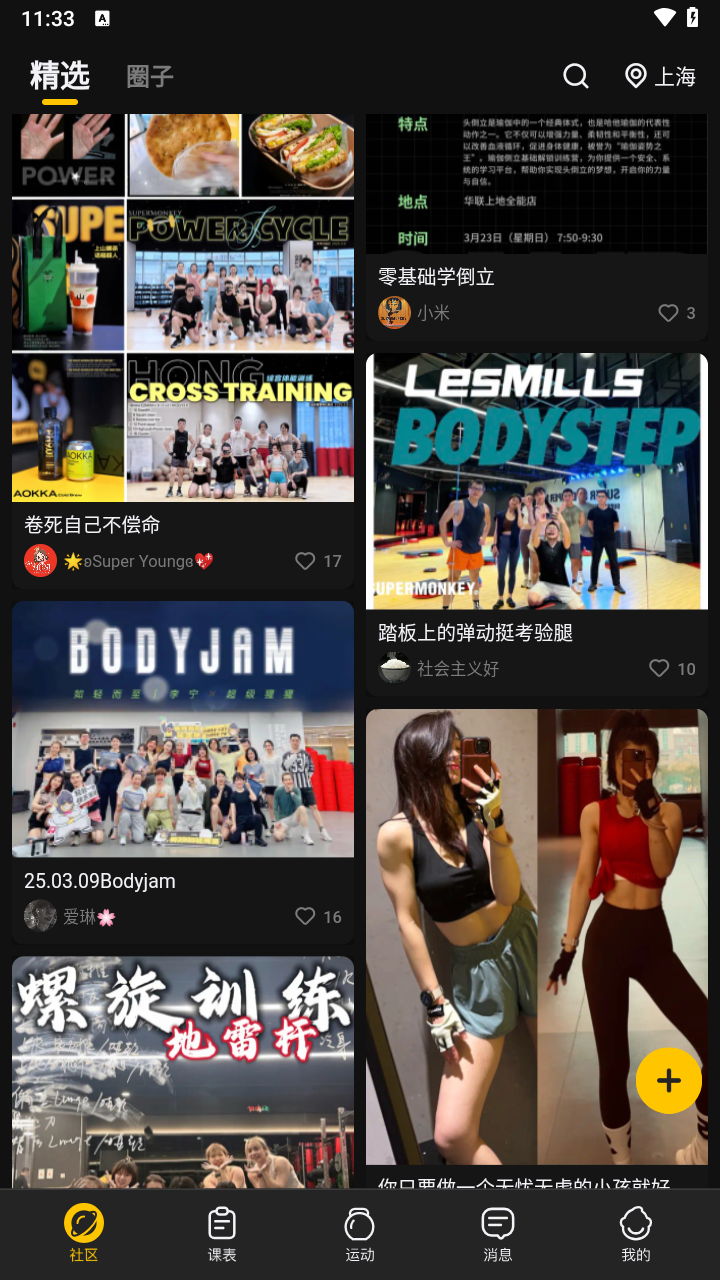Go to the 课表 tab
The width and height of the screenshot is (720, 1280).
point(222,1233)
